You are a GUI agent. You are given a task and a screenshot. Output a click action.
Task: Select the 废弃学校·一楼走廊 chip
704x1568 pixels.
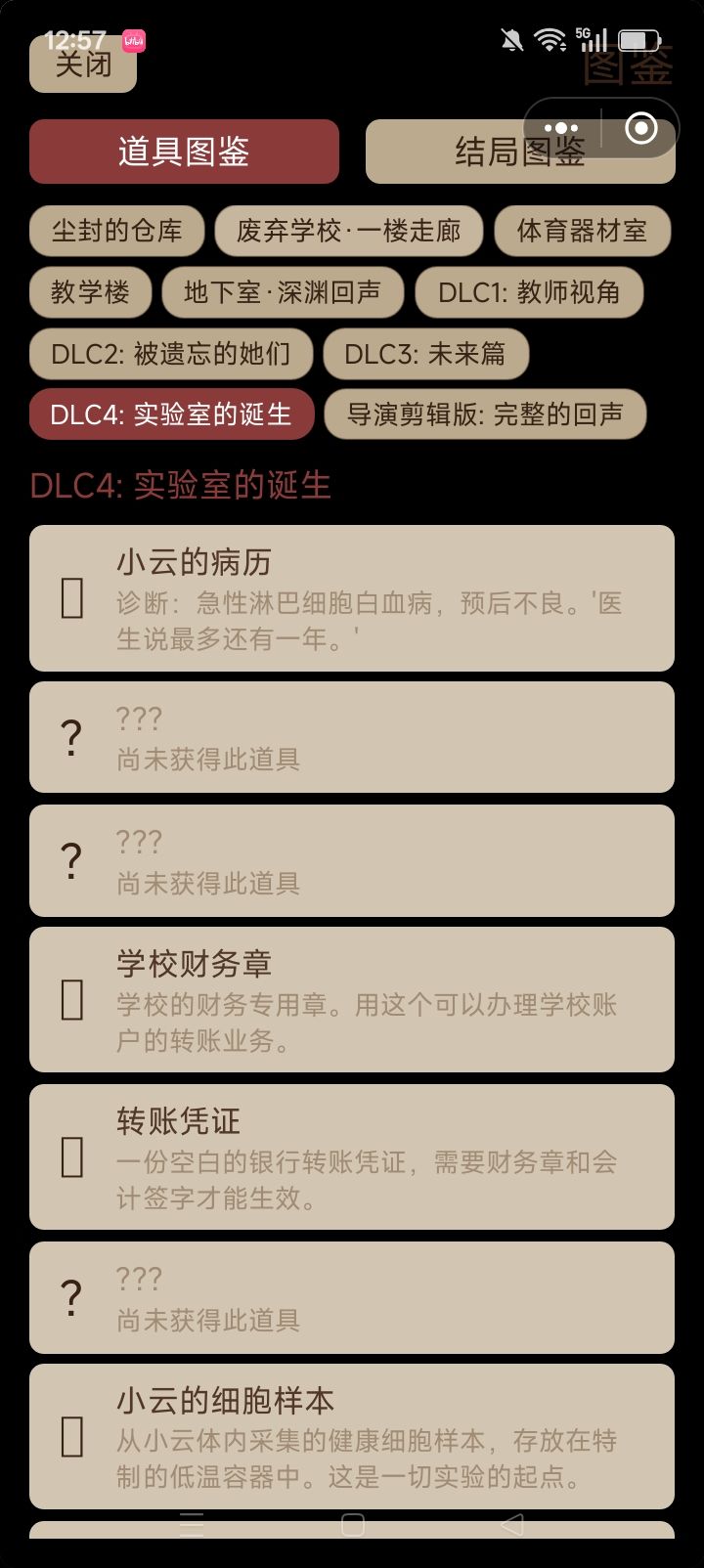(x=349, y=231)
